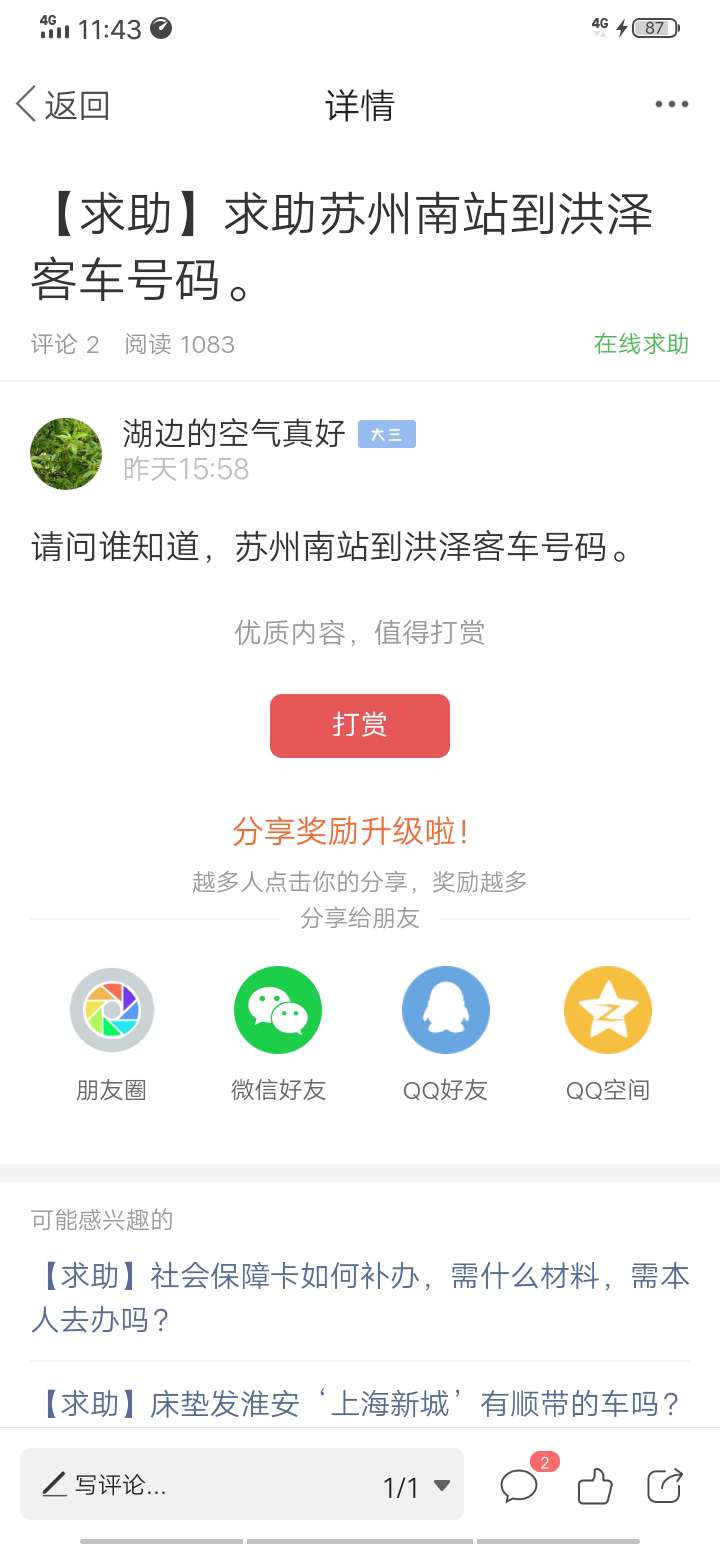Open the three-dot overflow menu
This screenshot has width=720, height=1544.
tap(671, 105)
